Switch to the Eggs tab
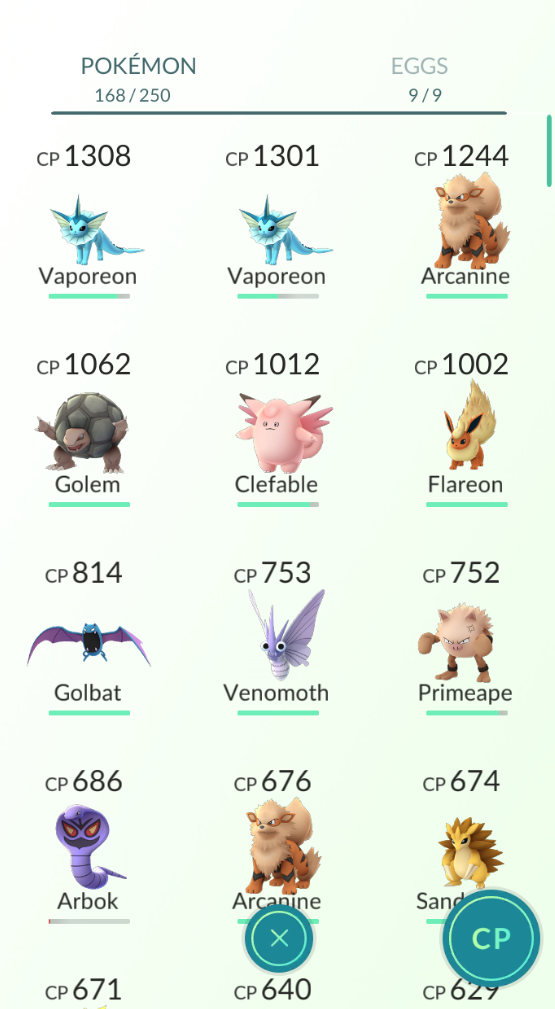The image size is (555, 1009). tap(419, 80)
